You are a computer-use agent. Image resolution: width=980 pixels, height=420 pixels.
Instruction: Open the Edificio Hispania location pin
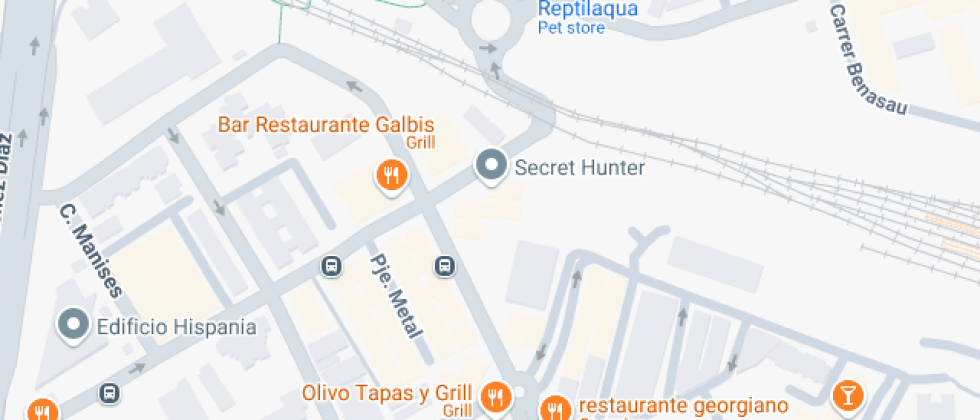[73, 326]
